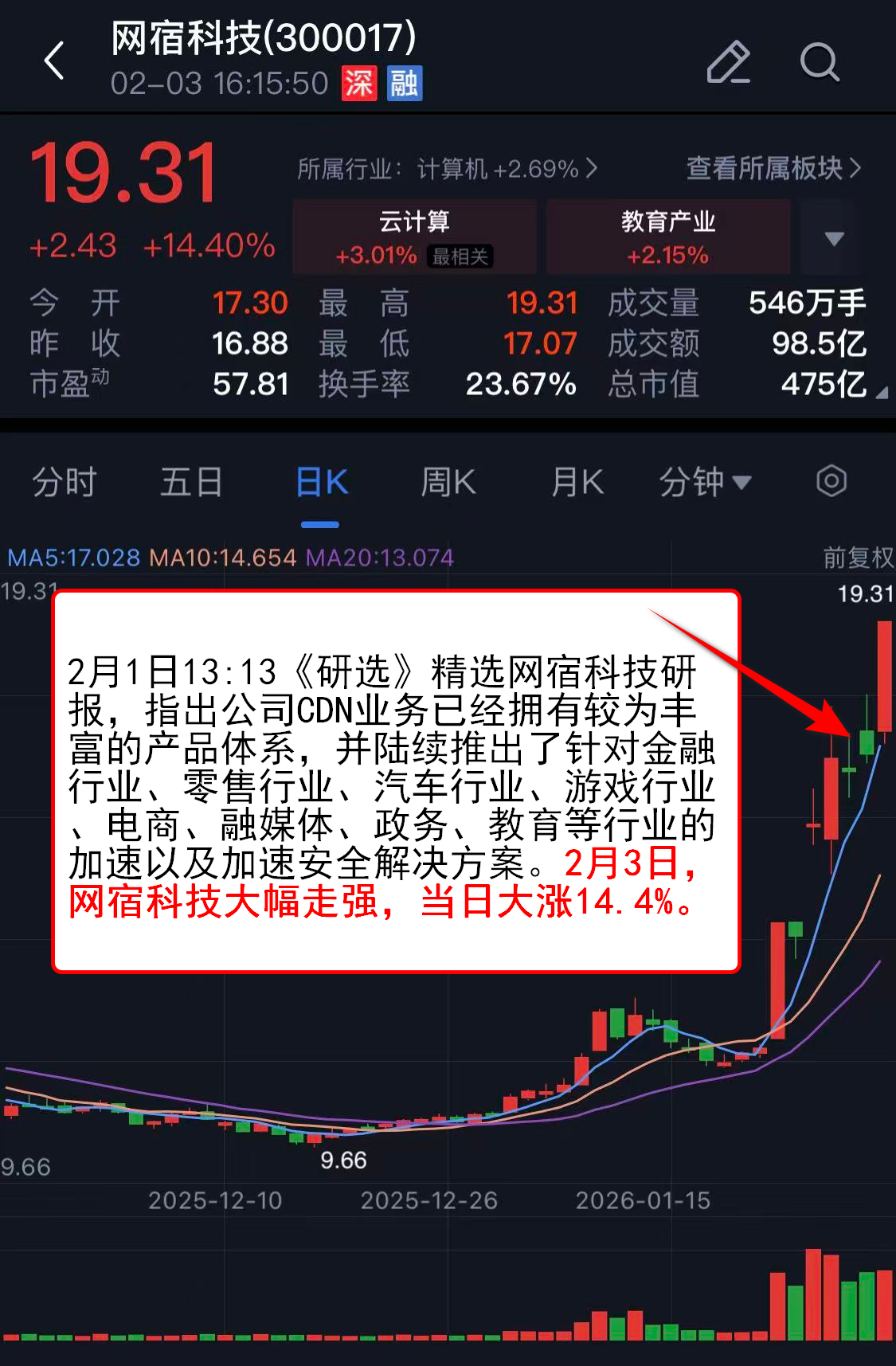Open the chart settings icon
896x1366 pixels.
(831, 481)
